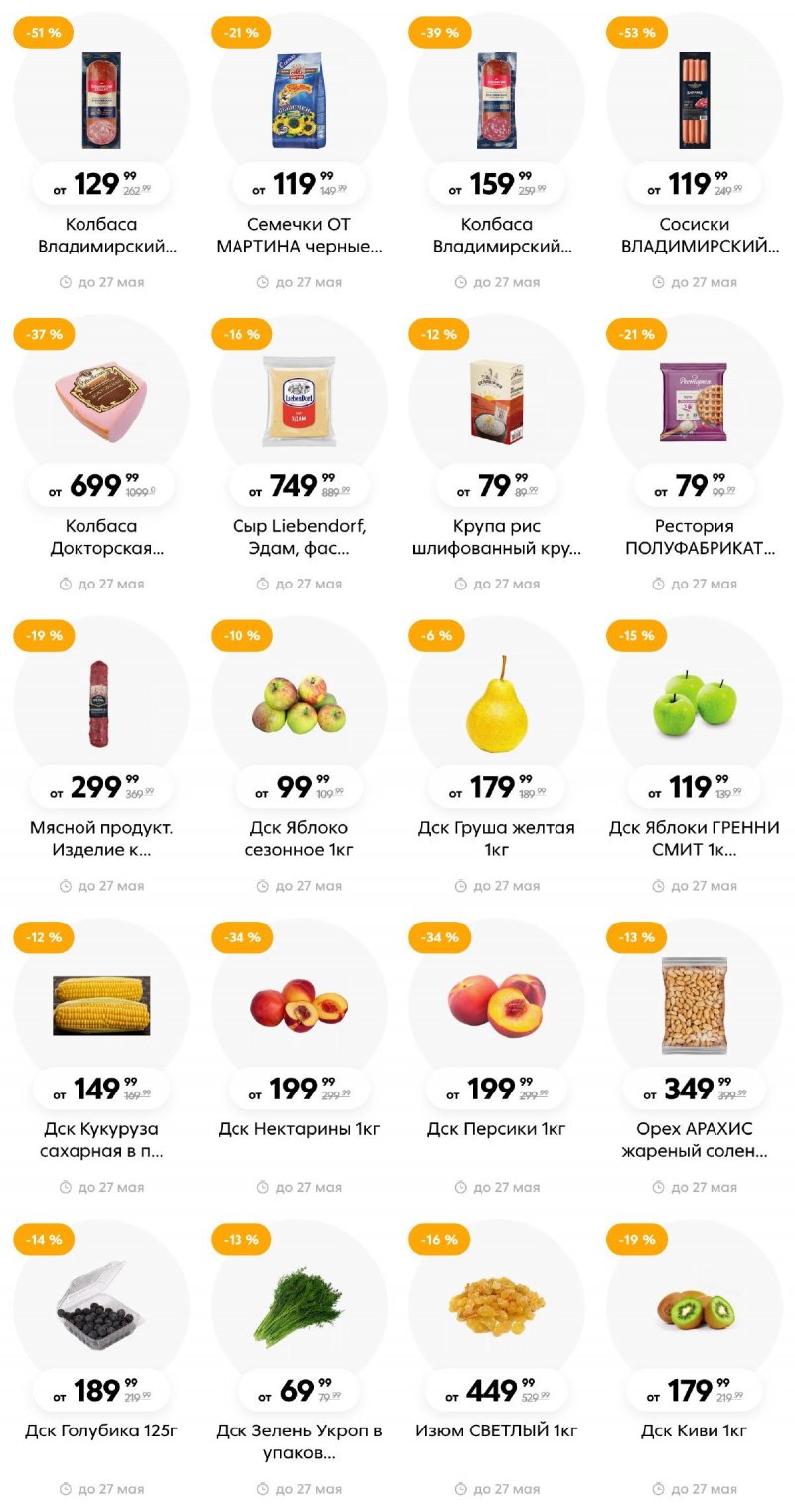Open Дск Нектарины 1кг
This screenshot has height=1512, width=795.
pos(299,1006)
